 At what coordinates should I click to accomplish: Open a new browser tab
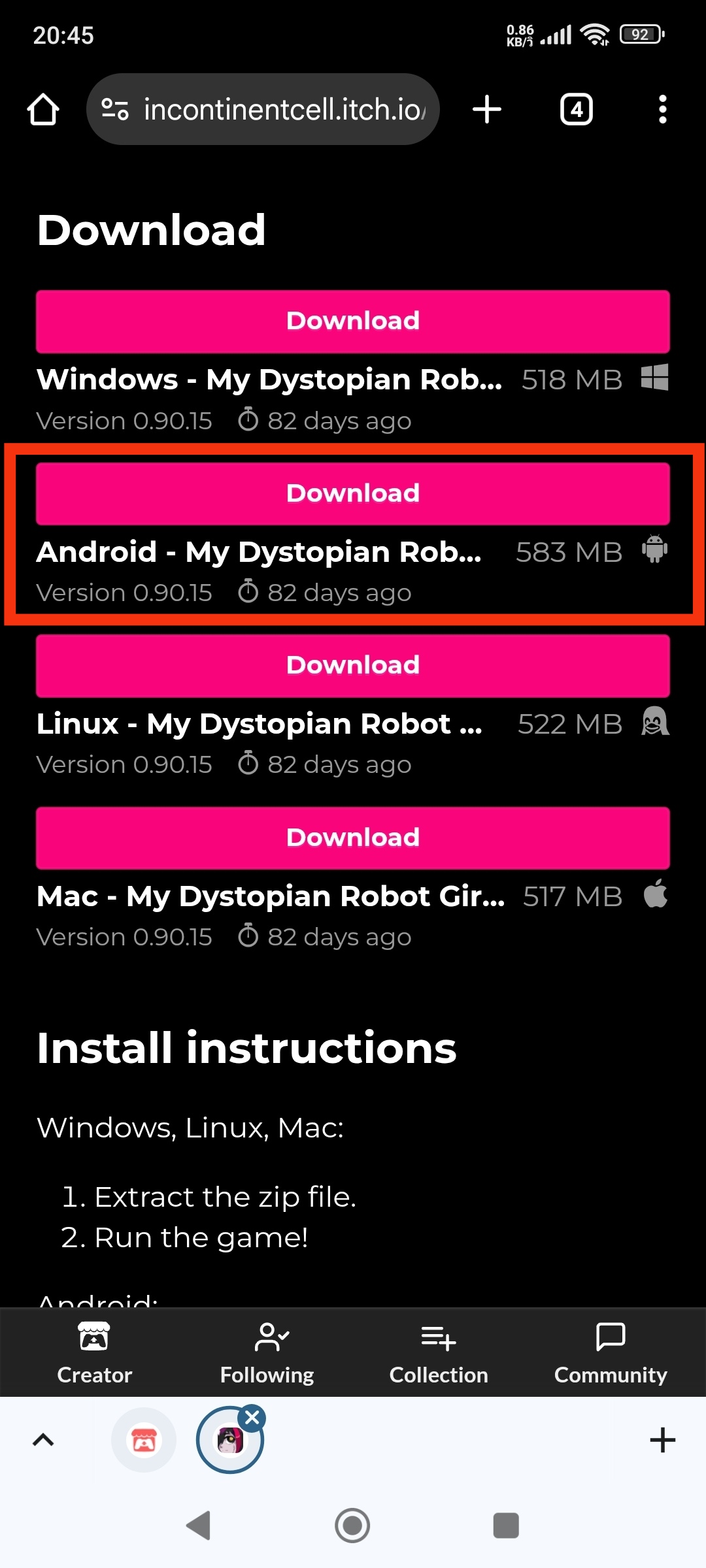point(487,109)
